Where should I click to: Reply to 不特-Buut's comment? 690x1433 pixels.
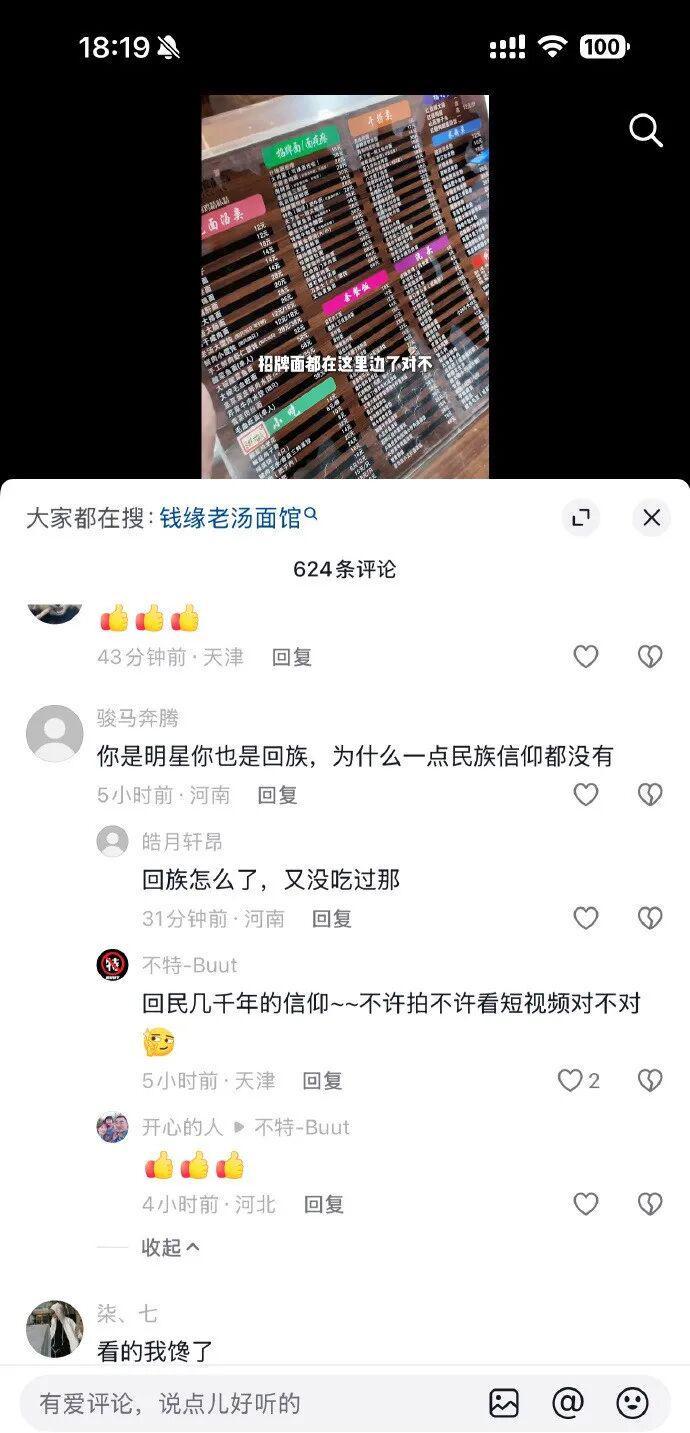(322, 1081)
